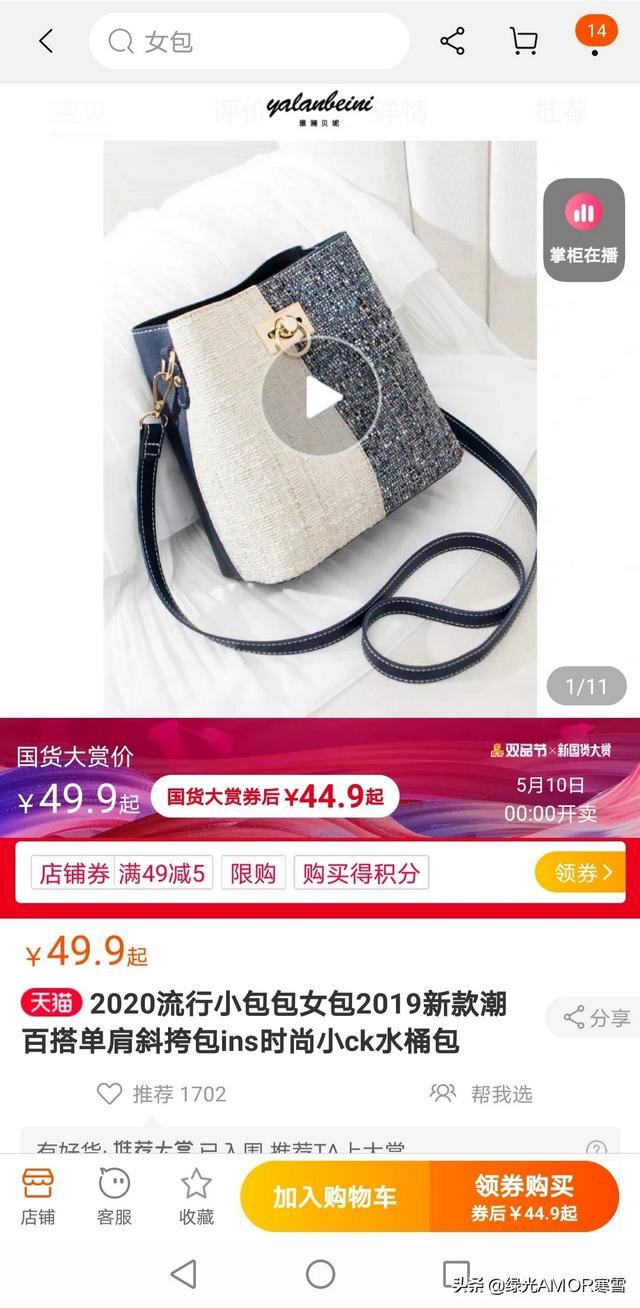Image resolution: width=640 pixels, height=1308 pixels.
Task: Play the product video
Action: tap(321, 397)
